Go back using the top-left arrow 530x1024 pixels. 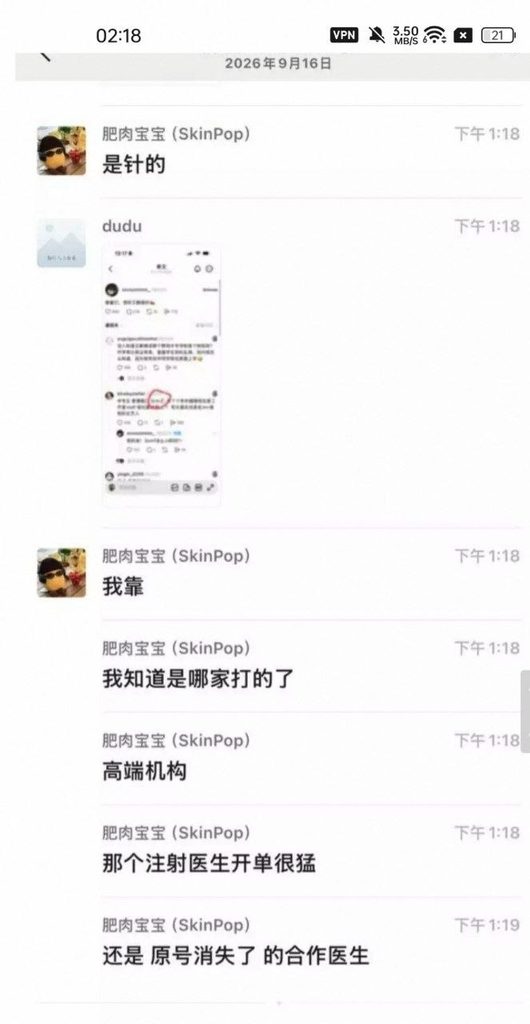(x=45, y=56)
